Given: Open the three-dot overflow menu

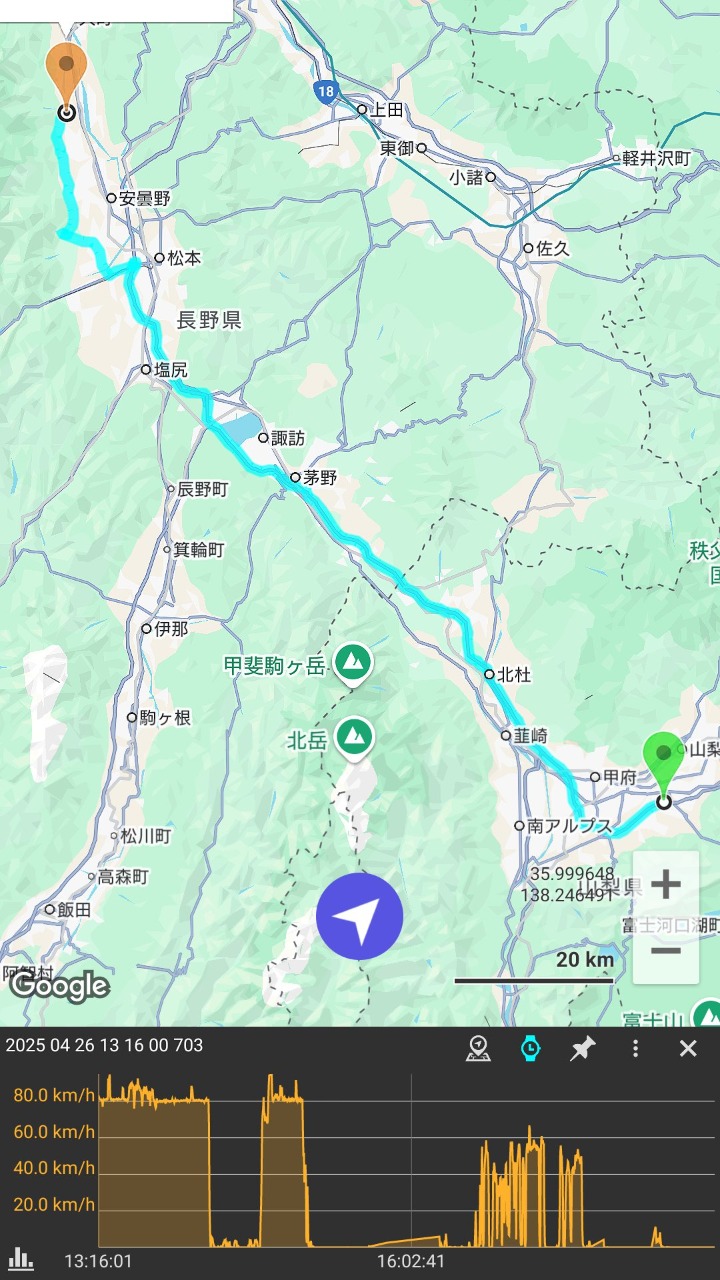Looking at the screenshot, I should pyautogui.click(x=635, y=1048).
